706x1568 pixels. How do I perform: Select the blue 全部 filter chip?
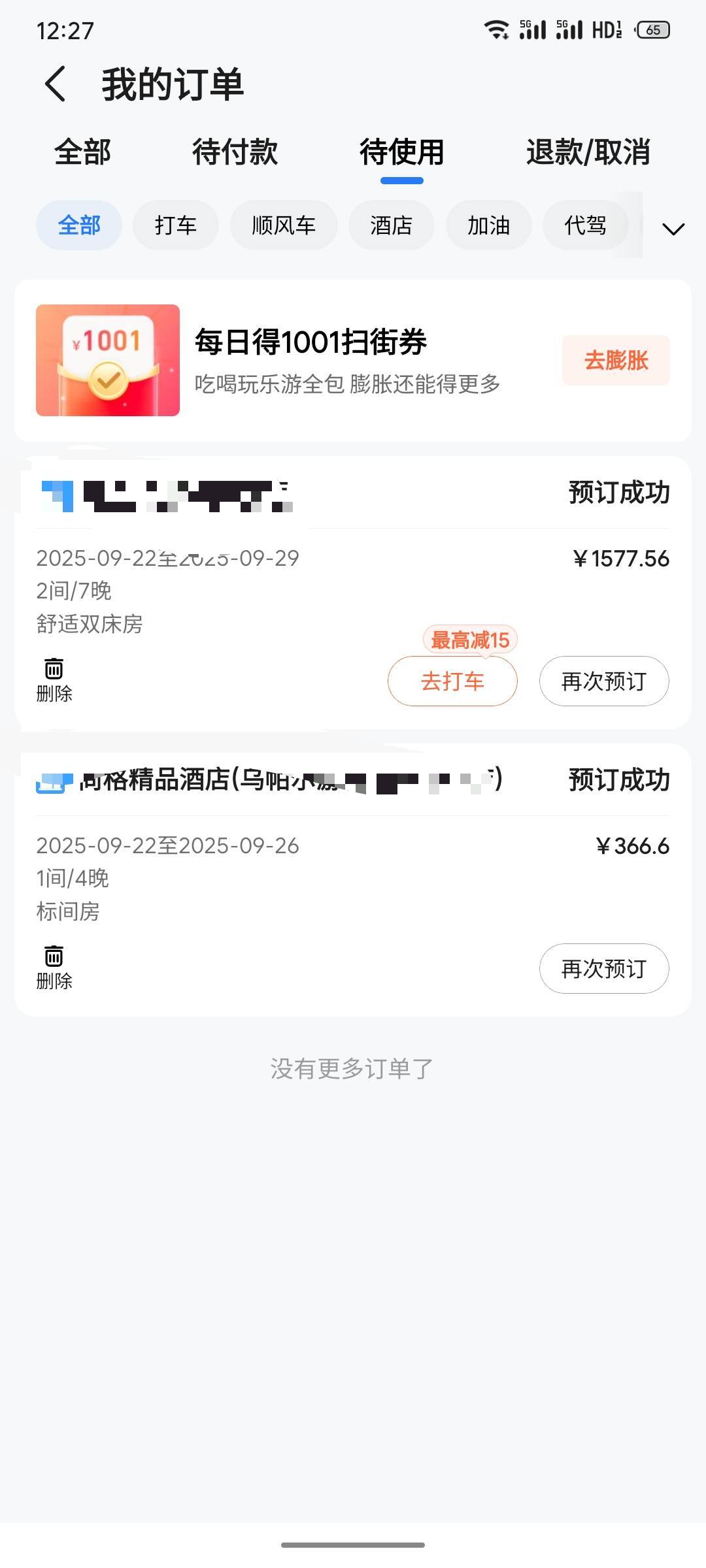click(x=79, y=225)
